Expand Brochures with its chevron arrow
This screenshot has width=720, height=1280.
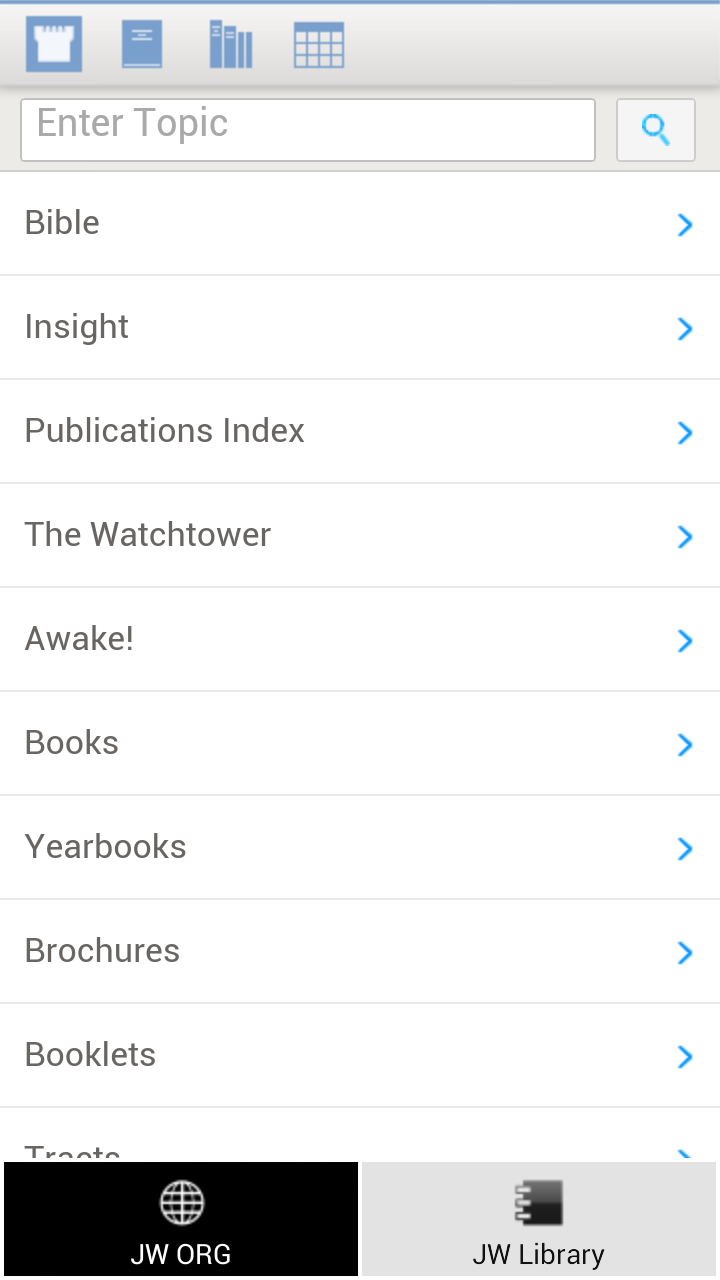(685, 953)
